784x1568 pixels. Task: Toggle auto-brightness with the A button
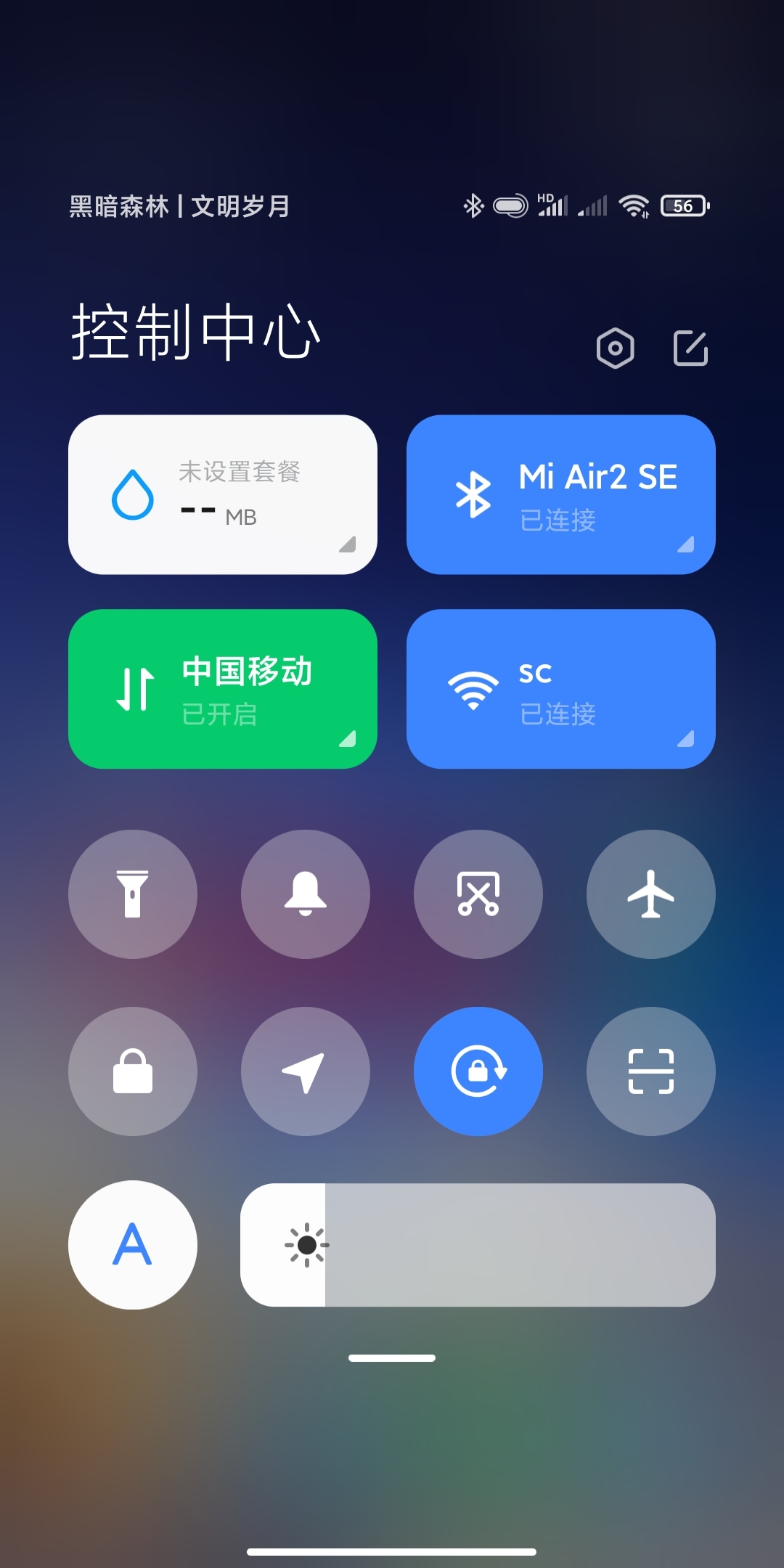[x=132, y=1244]
